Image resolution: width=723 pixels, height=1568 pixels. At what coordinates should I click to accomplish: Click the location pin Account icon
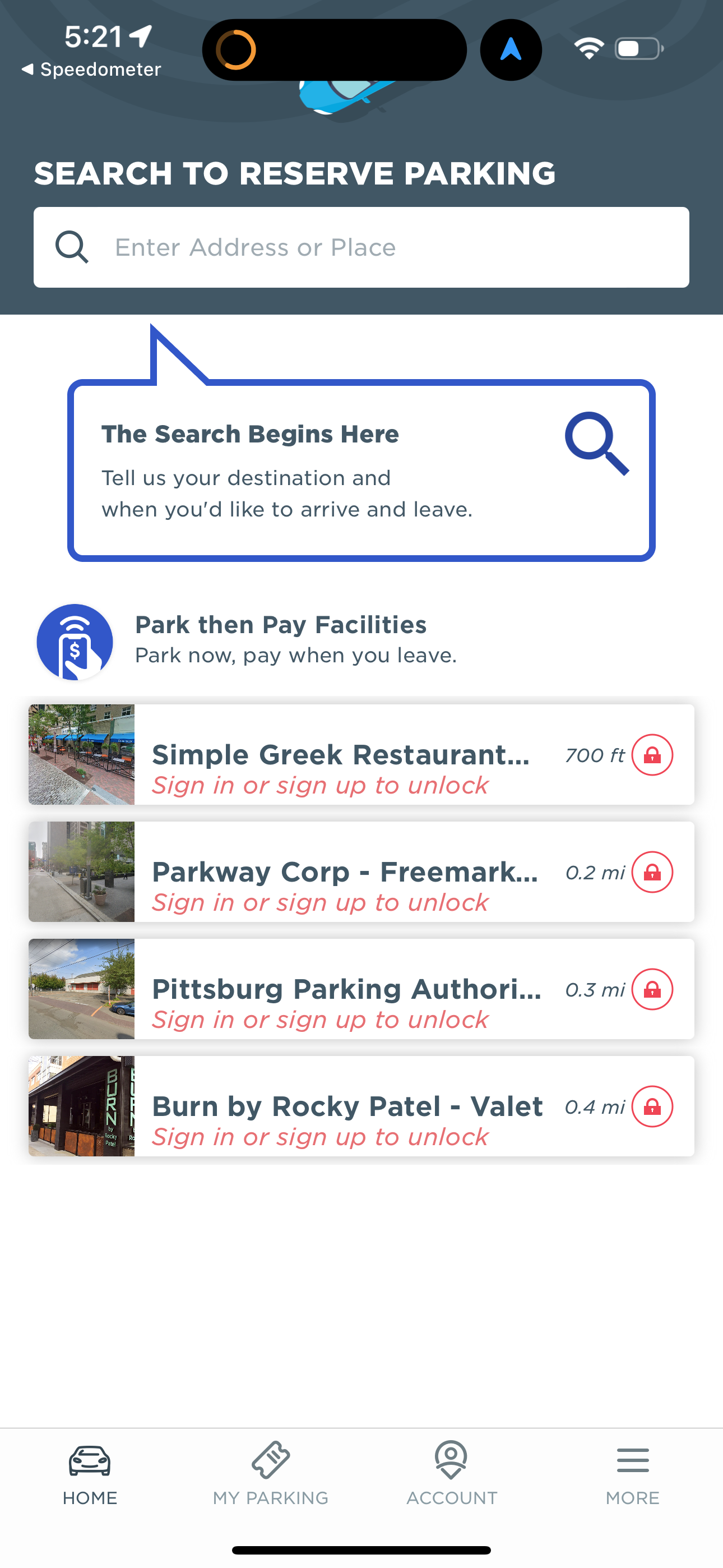pos(451,1457)
